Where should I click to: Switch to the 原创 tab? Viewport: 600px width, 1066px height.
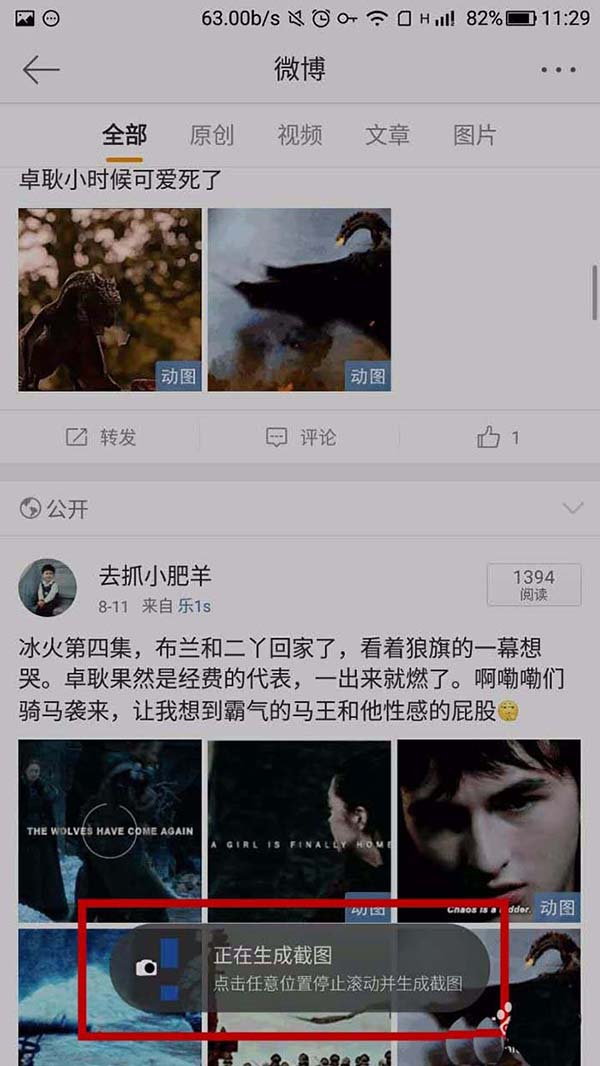pos(212,135)
